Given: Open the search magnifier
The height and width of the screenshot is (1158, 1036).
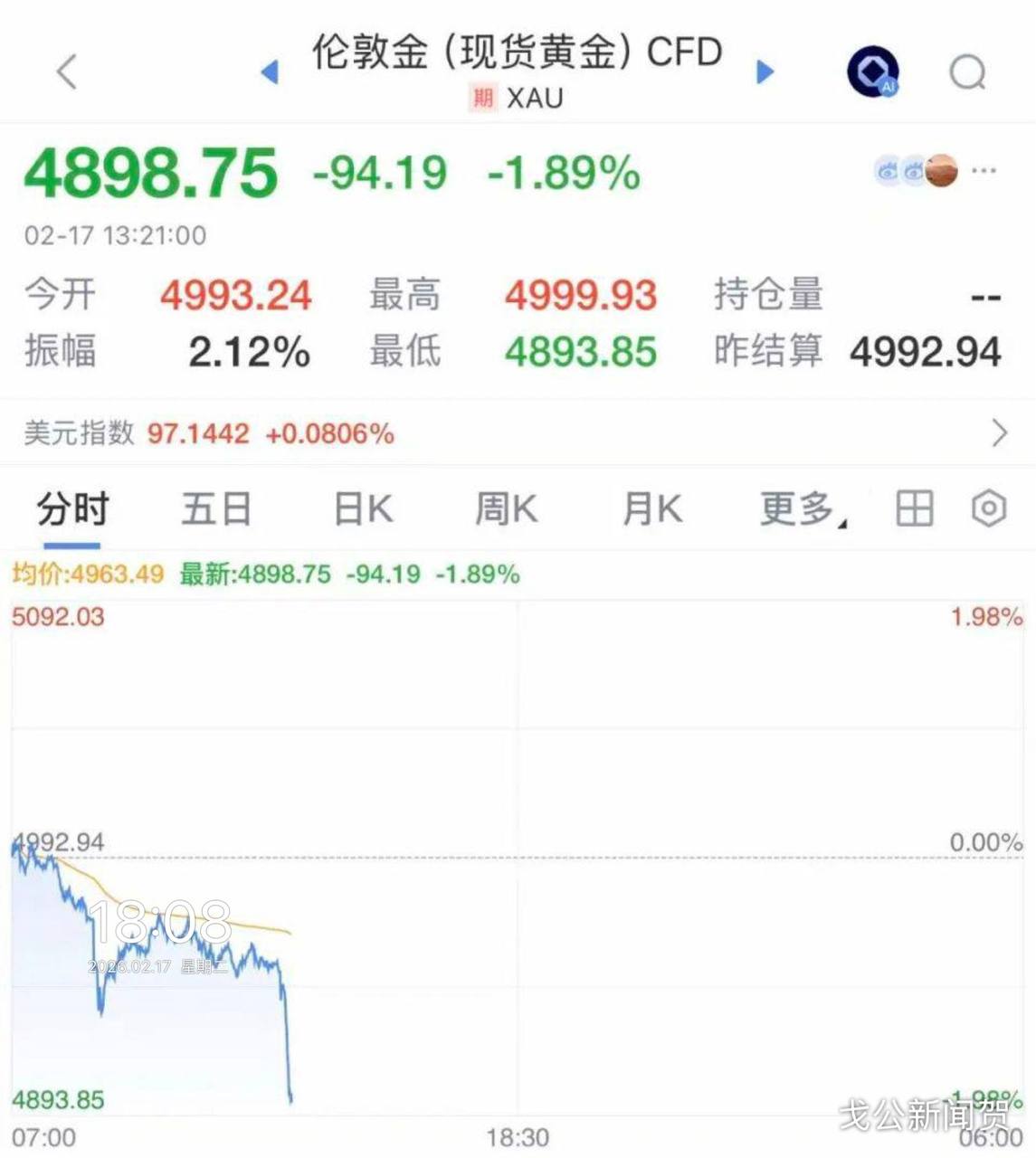Looking at the screenshot, I should click(967, 72).
